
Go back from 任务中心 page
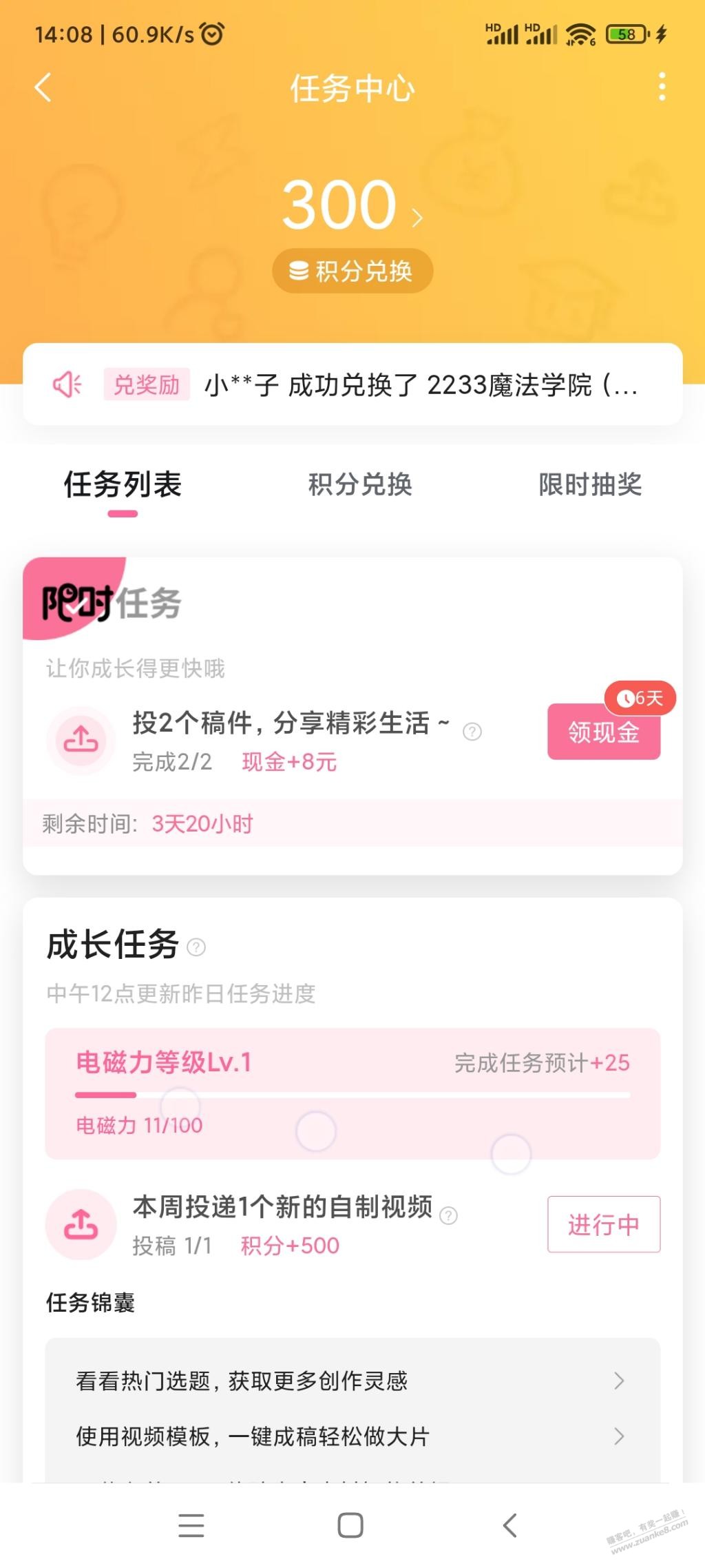[43, 87]
